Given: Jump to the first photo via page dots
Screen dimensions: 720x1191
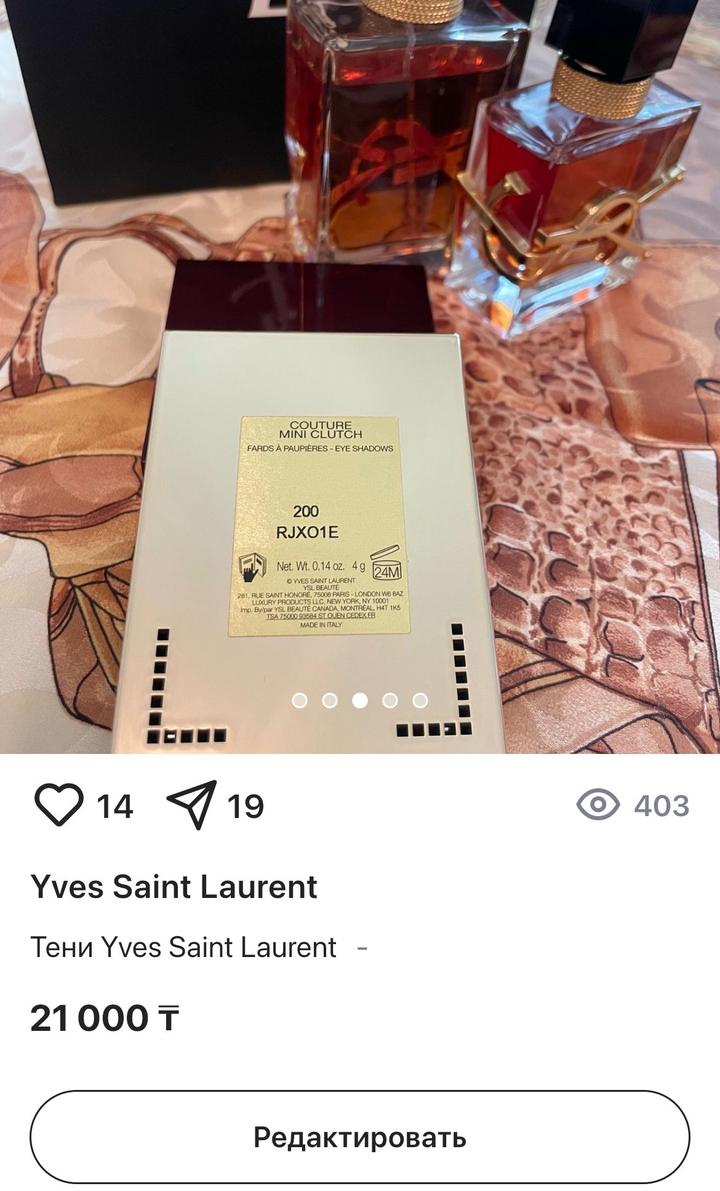Looking at the screenshot, I should pos(299,700).
